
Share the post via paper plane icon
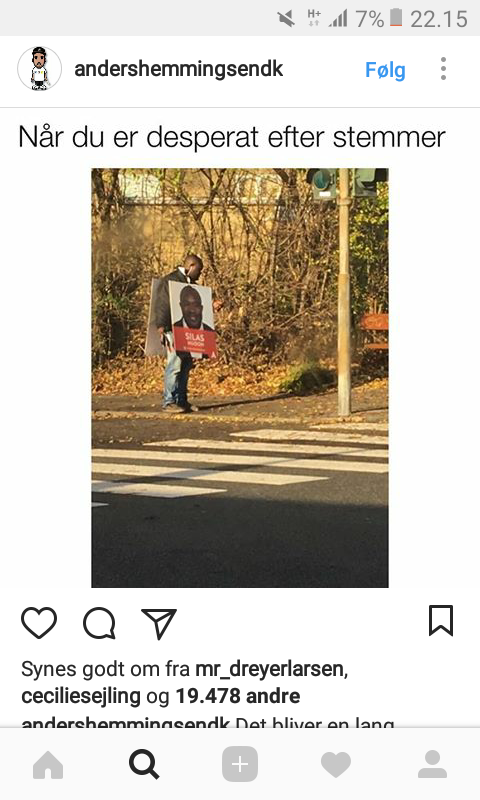pos(159,623)
